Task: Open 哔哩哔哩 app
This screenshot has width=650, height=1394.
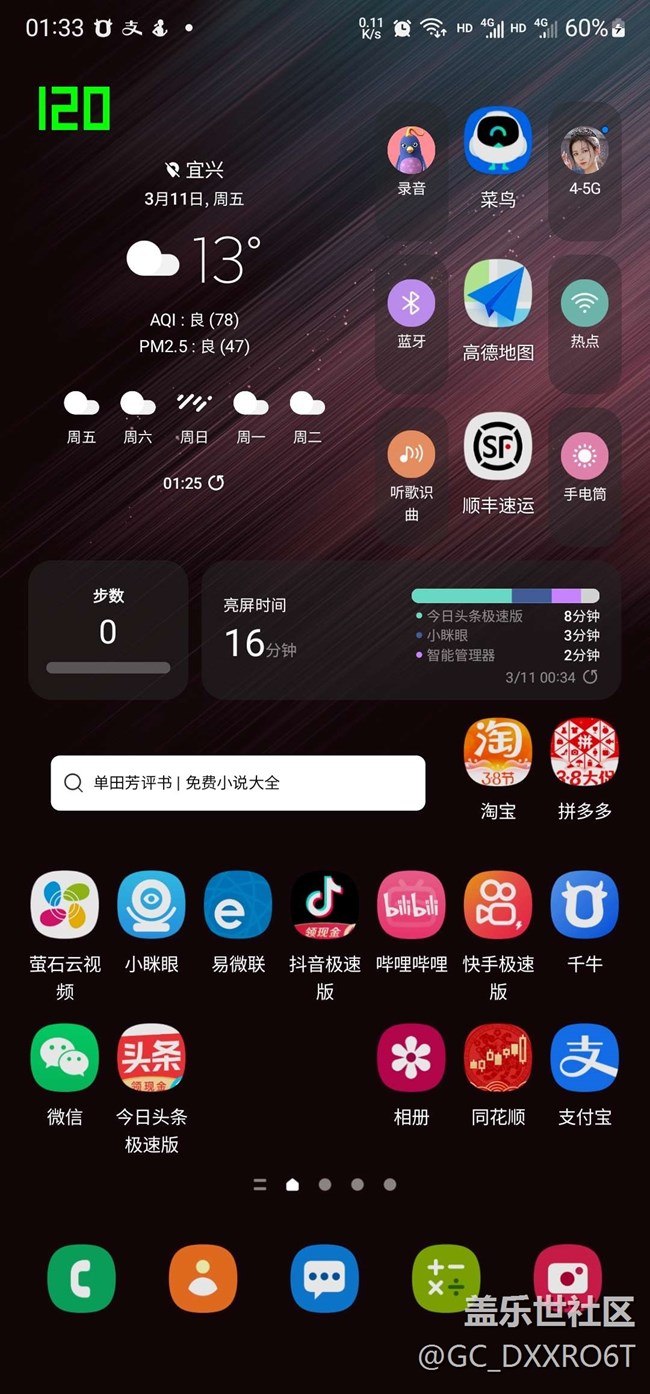Action: point(411,905)
